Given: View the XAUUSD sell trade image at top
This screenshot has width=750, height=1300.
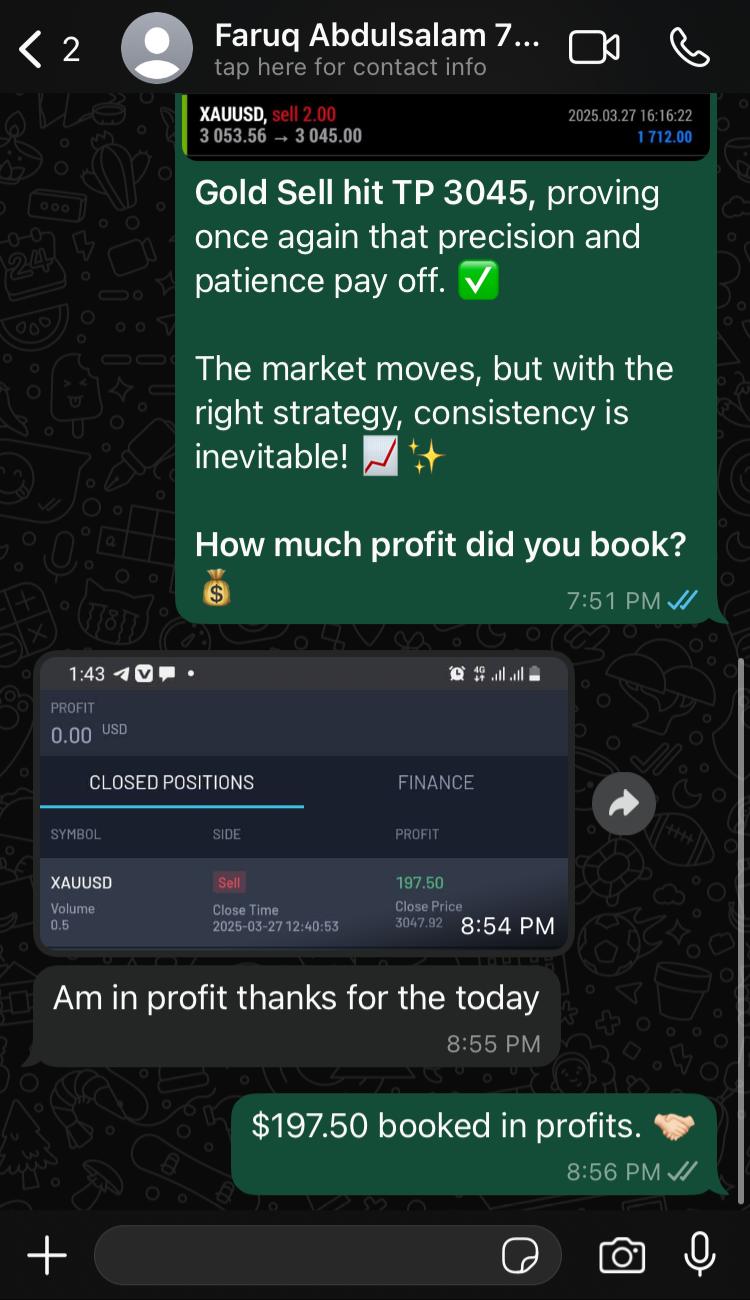Looking at the screenshot, I should click(x=446, y=125).
